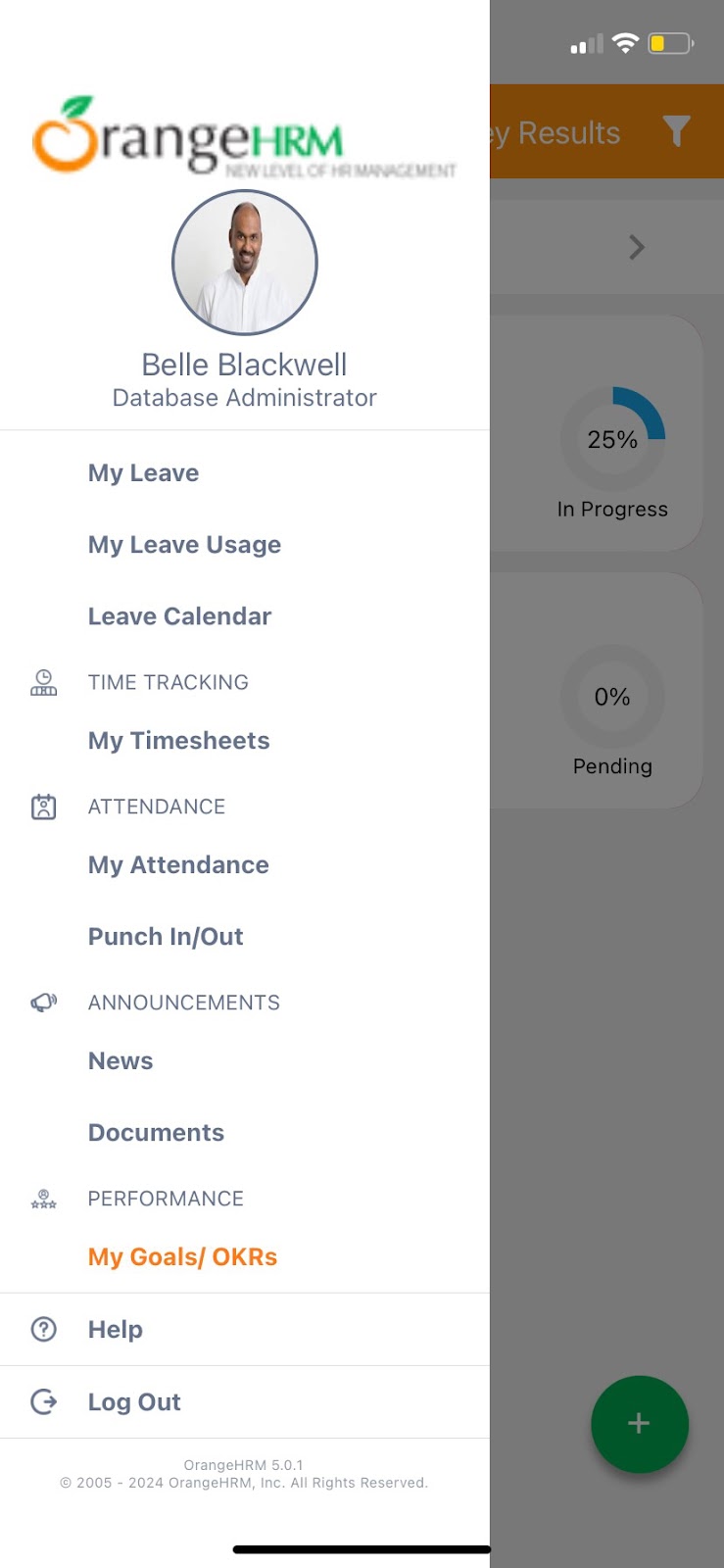Screen dimensions: 724x1568
Task: Tap the green plus add button
Action: tap(639, 1424)
